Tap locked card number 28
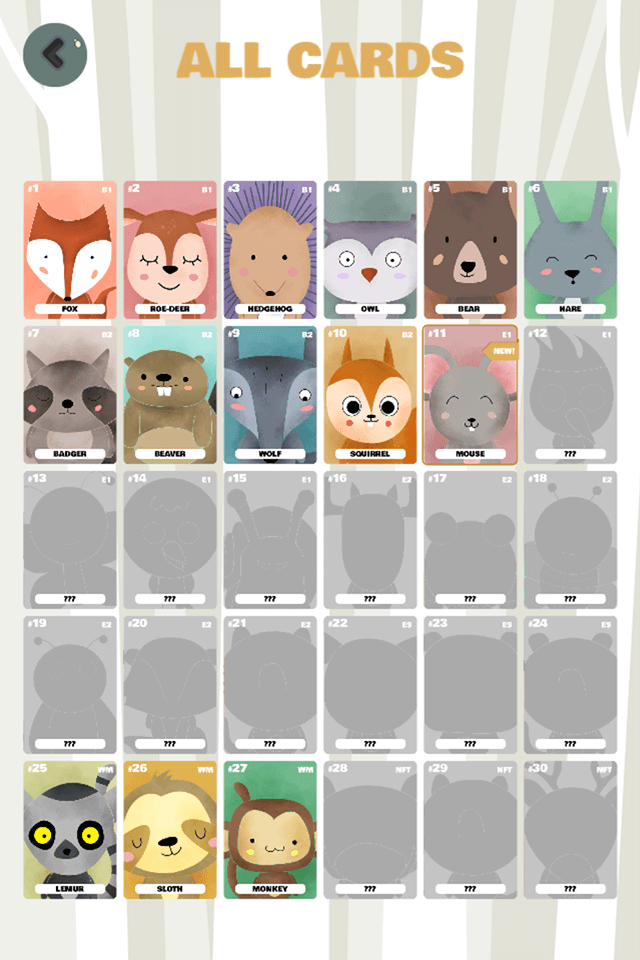Image resolution: width=640 pixels, height=960 pixels. tap(370, 829)
